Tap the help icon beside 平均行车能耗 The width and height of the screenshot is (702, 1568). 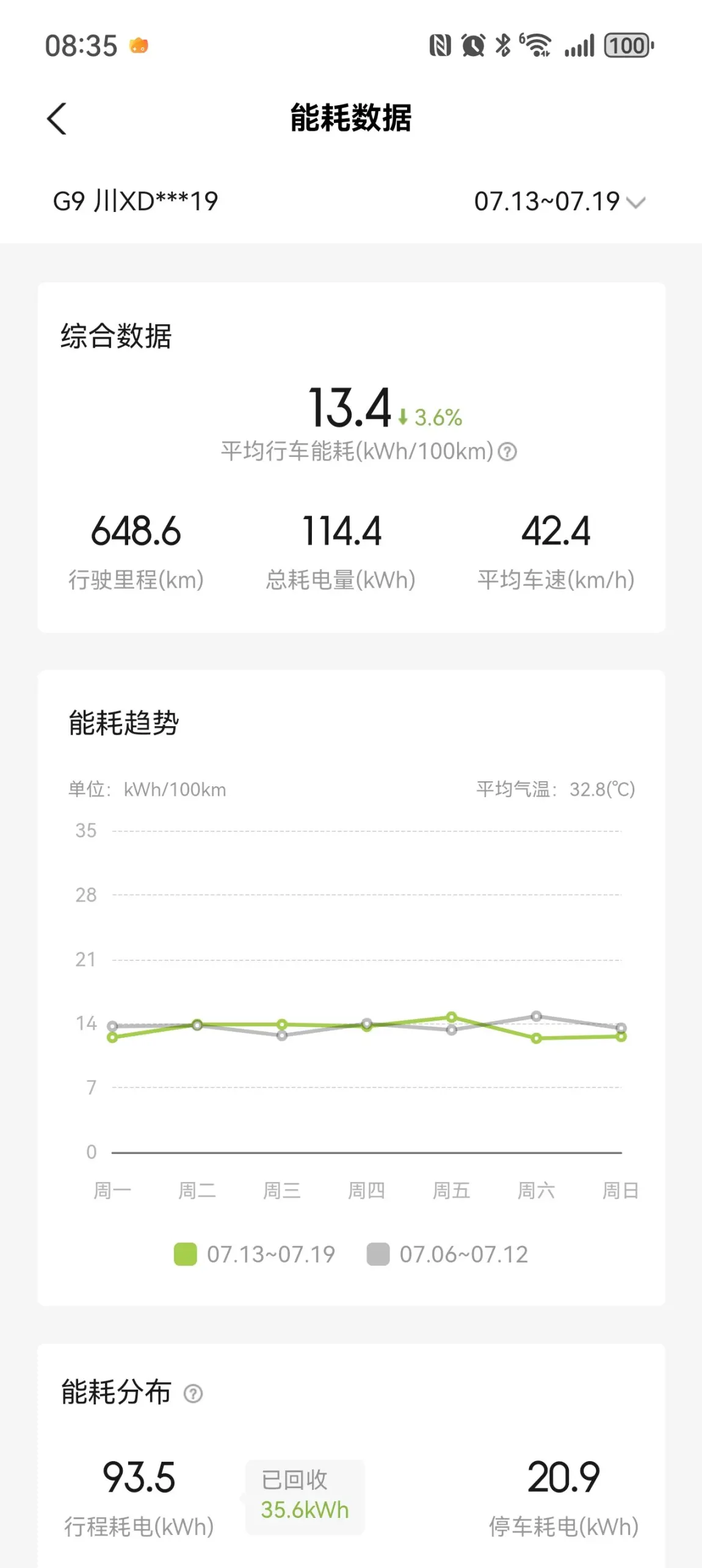point(507,452)
